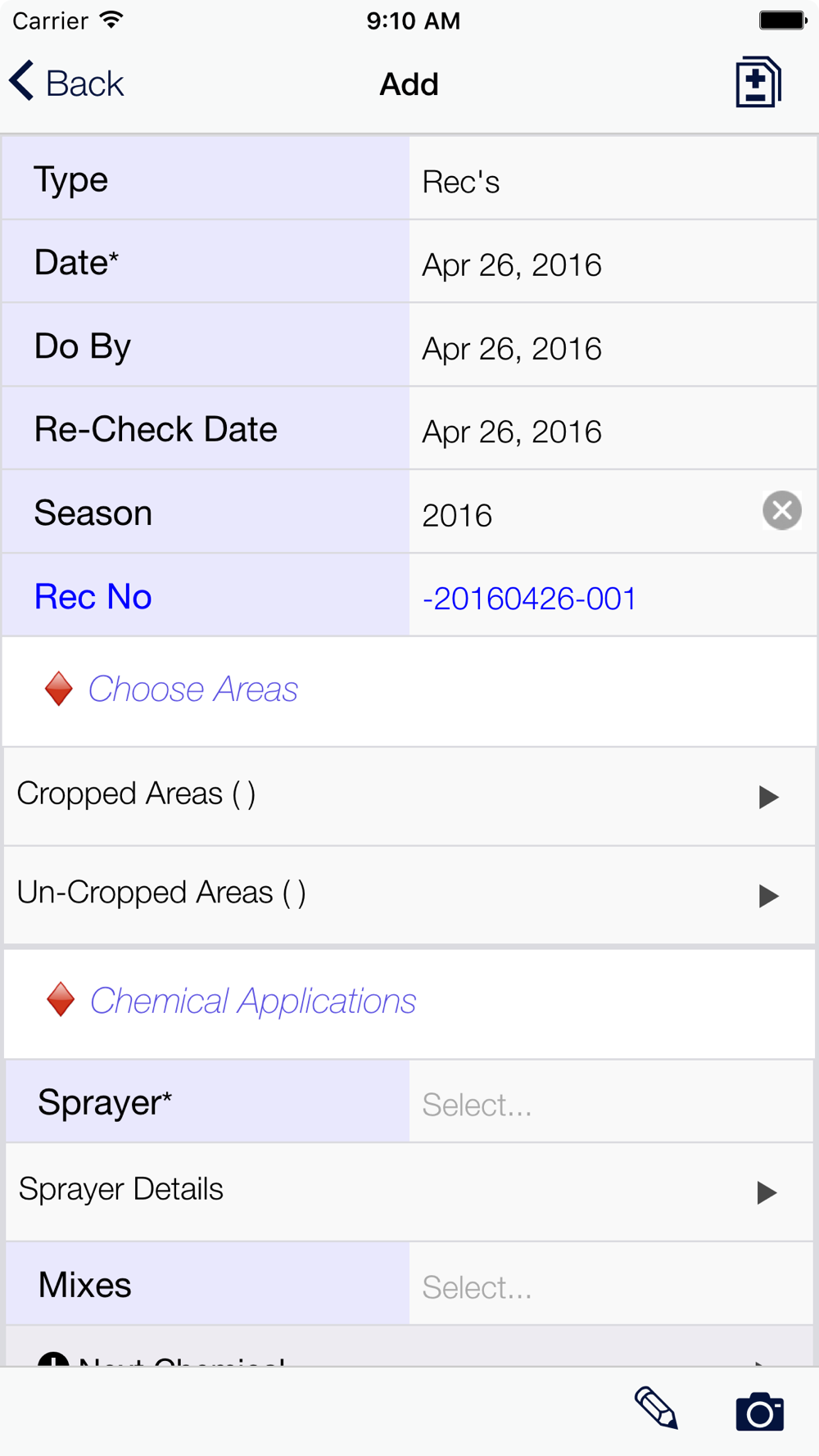
Task: Tap the add-record icon in the top bar
Action: tap(758, 83)
